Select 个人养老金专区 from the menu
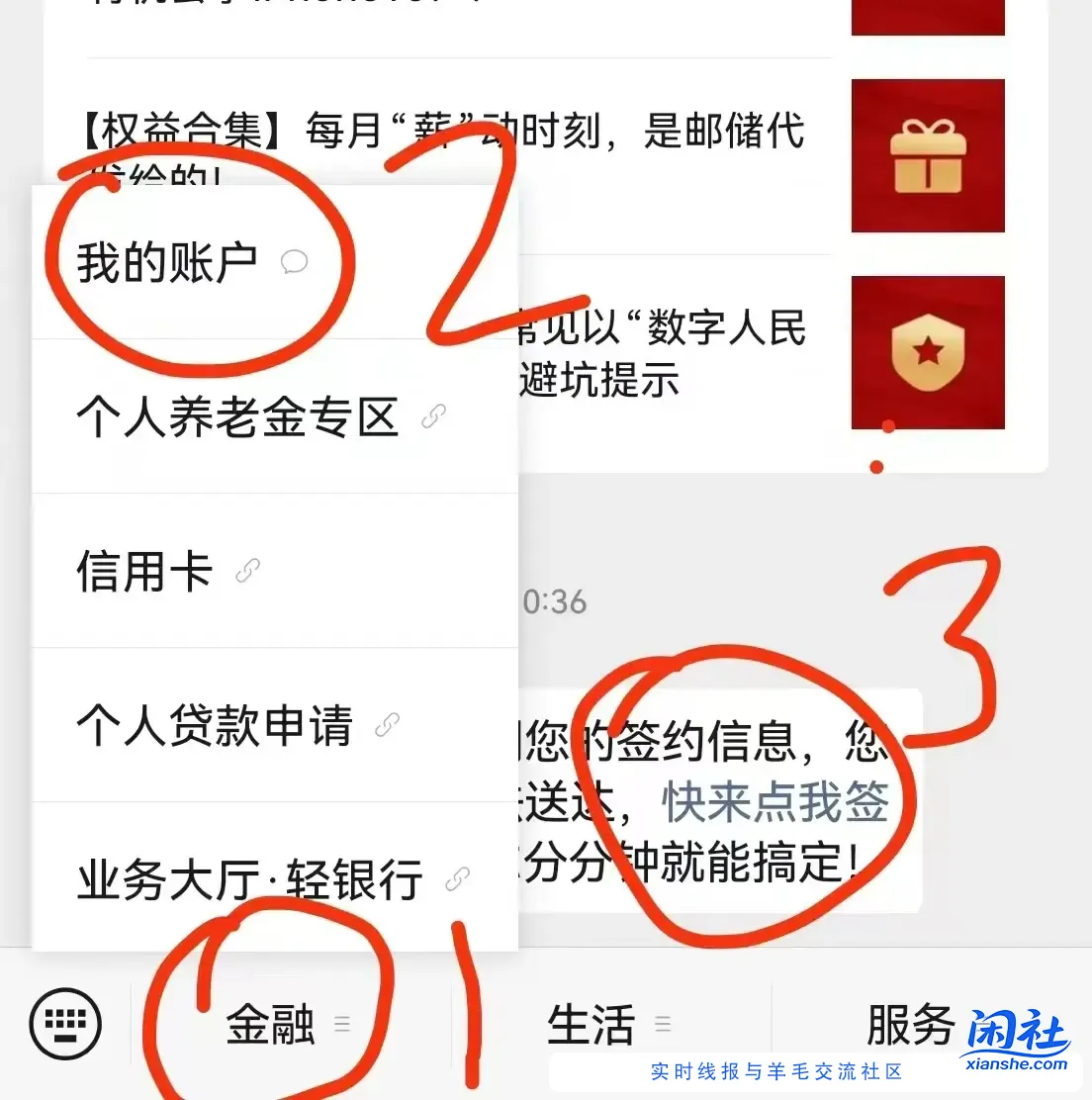Image resolution: width=1092 pixels, height=1100 pixels. (x=237, y=417)
